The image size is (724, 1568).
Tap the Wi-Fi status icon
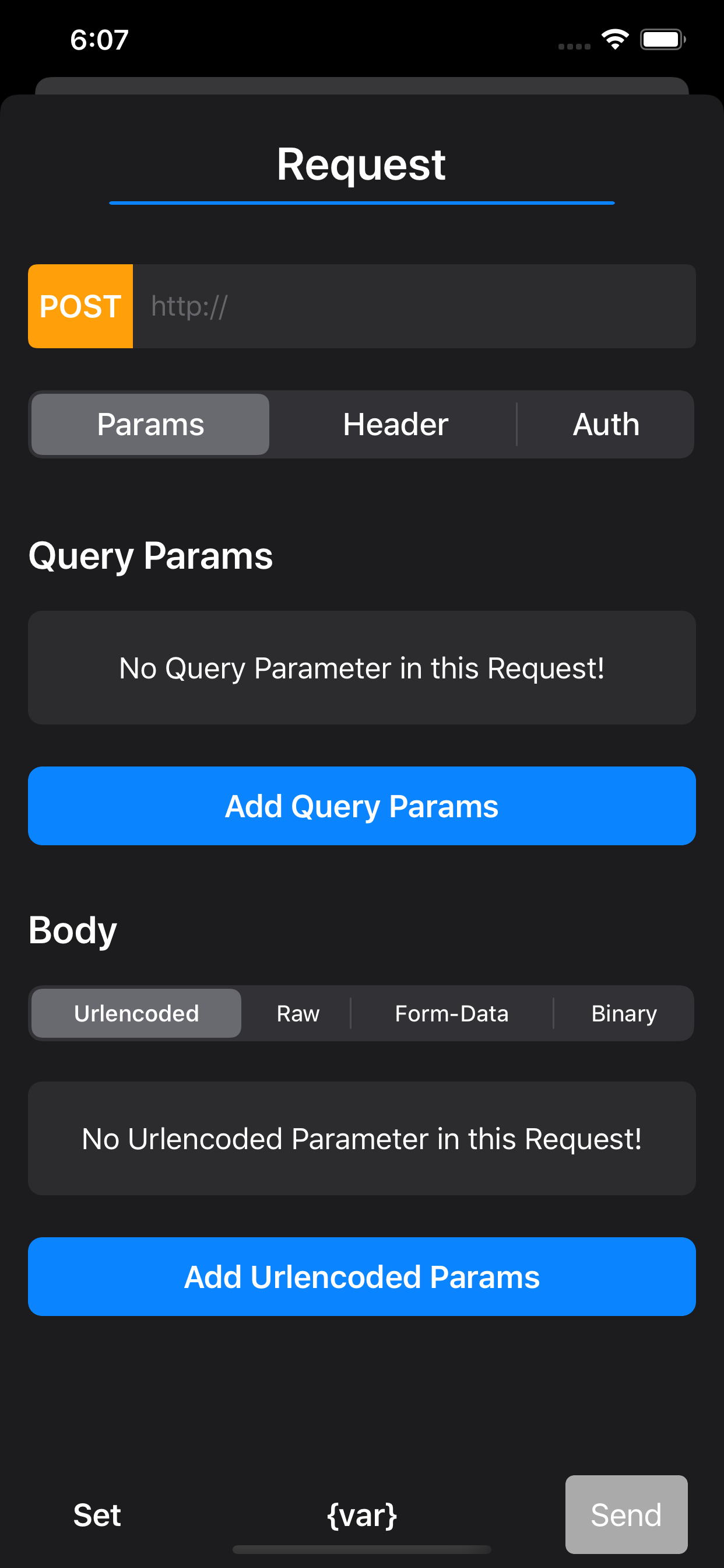tap(614, 39)
